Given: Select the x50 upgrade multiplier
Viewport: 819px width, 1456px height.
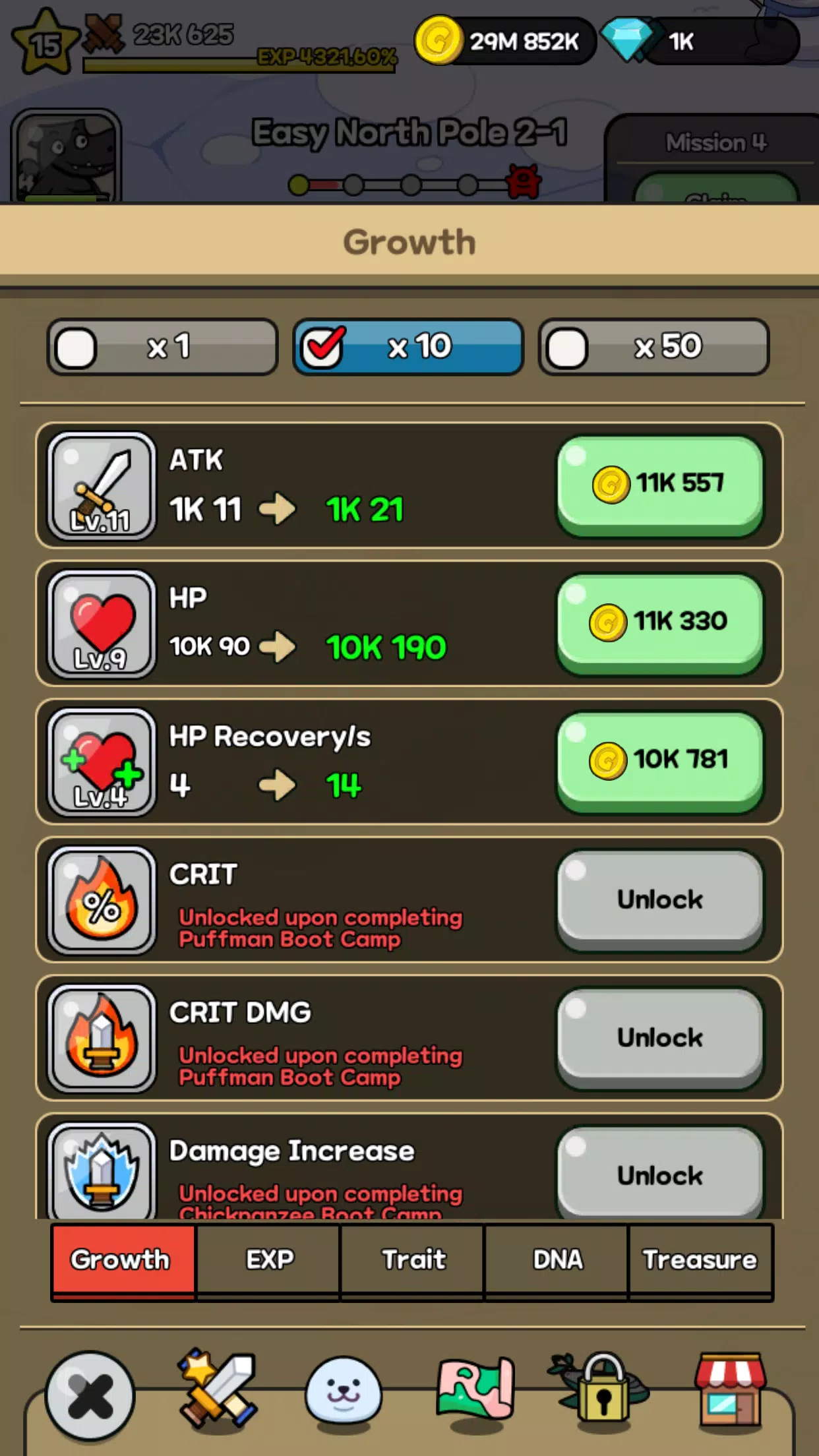Looking at the screenshot, I should 653,347.
